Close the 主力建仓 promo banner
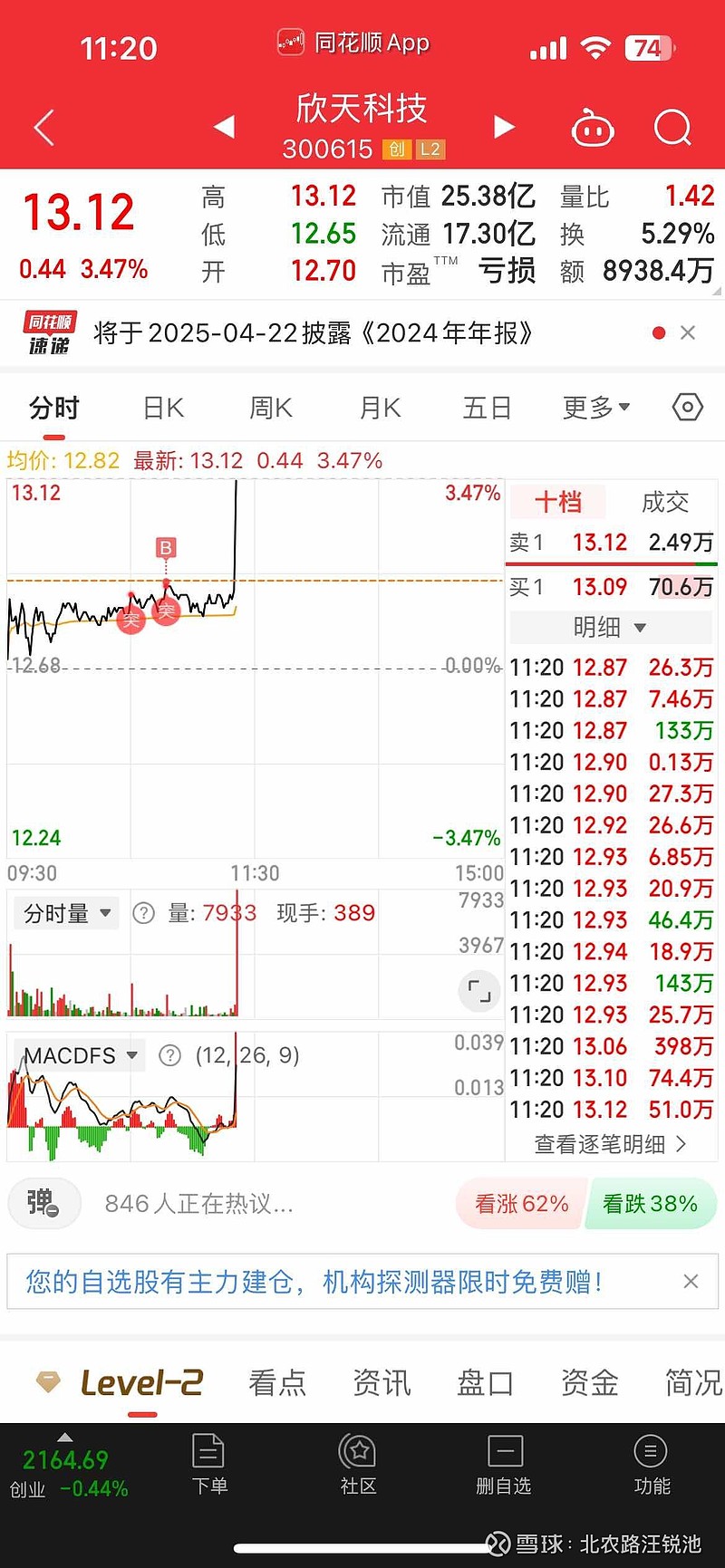Image resolution: width=725 pixels, height=1568 pixels. point(691,1281)
